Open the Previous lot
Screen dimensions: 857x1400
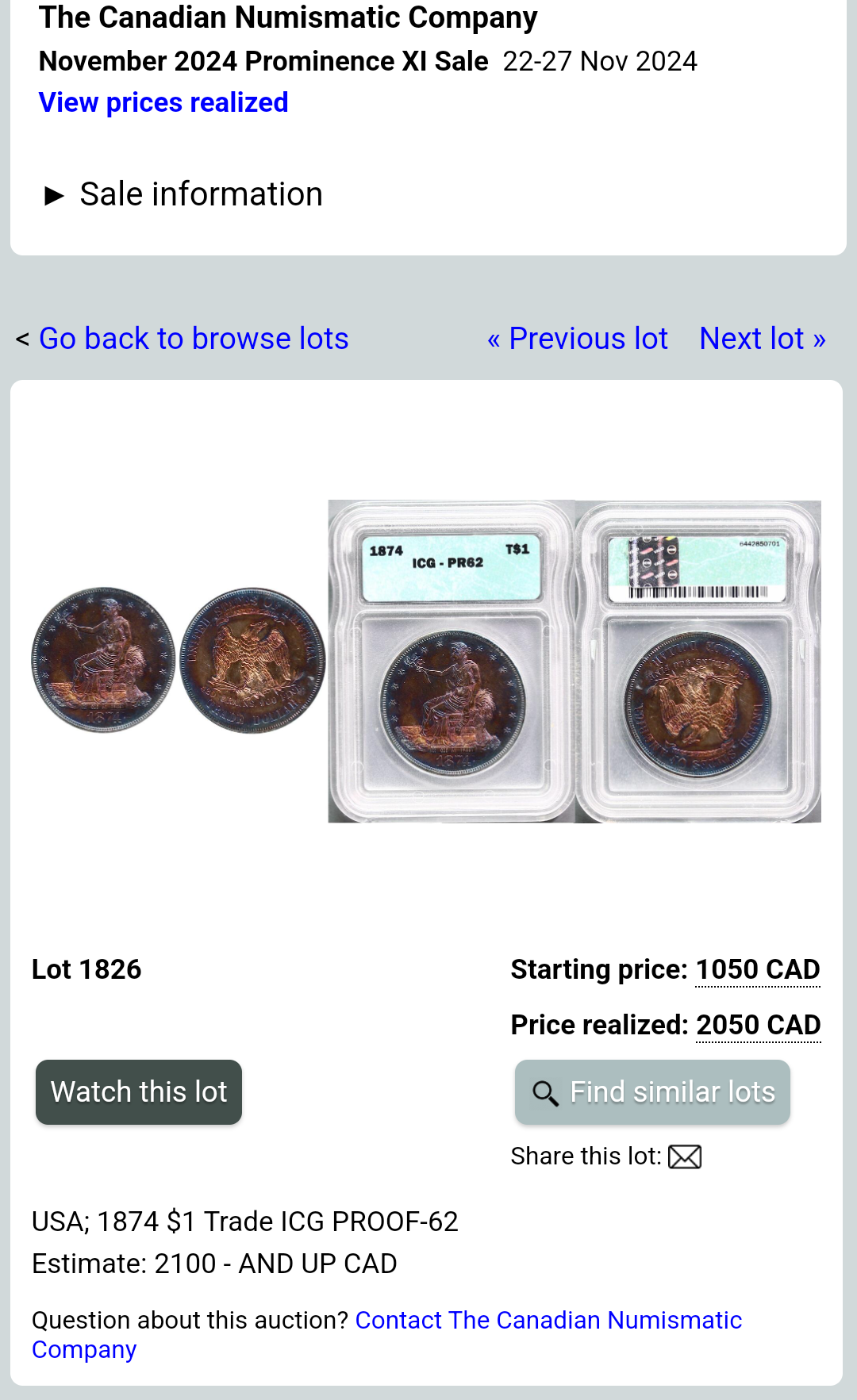tap(578, 339)
